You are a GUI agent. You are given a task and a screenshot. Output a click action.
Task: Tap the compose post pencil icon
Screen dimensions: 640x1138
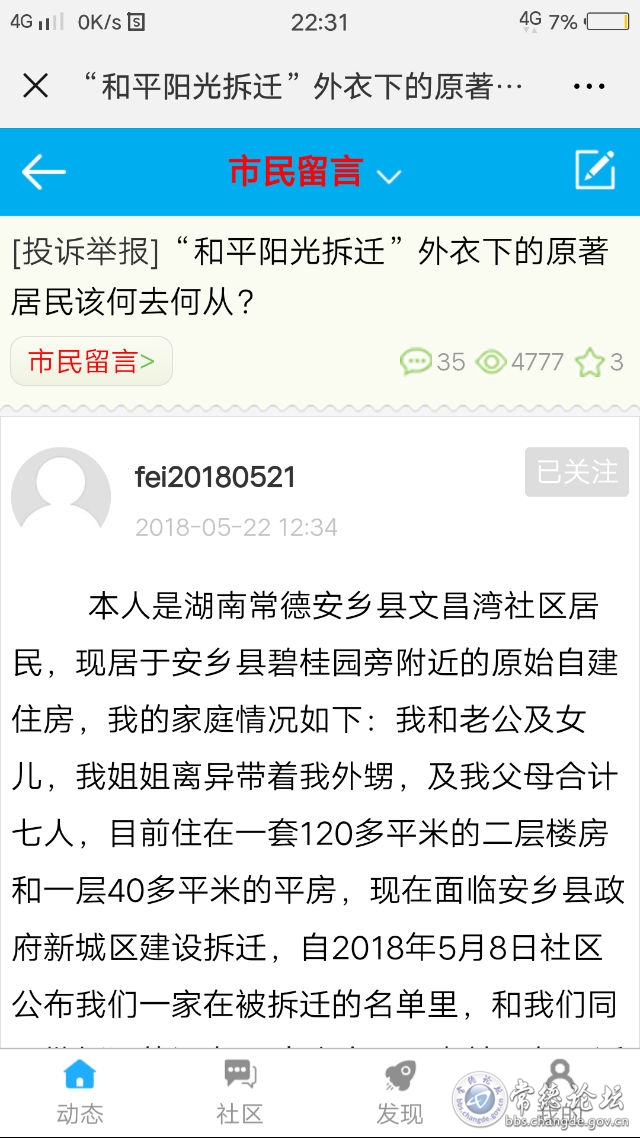coord(595,170)
